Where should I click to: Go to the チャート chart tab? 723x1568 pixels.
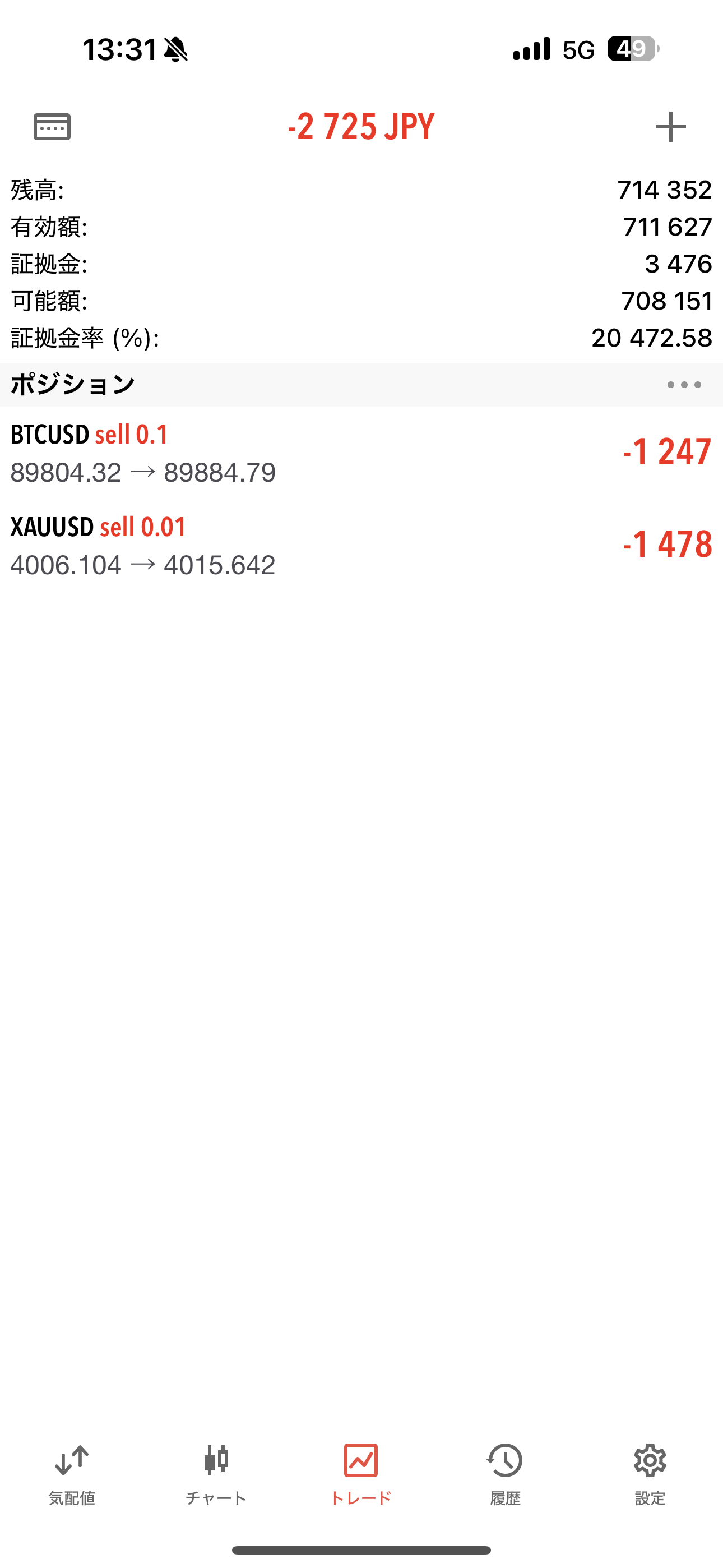point(216,1473)
